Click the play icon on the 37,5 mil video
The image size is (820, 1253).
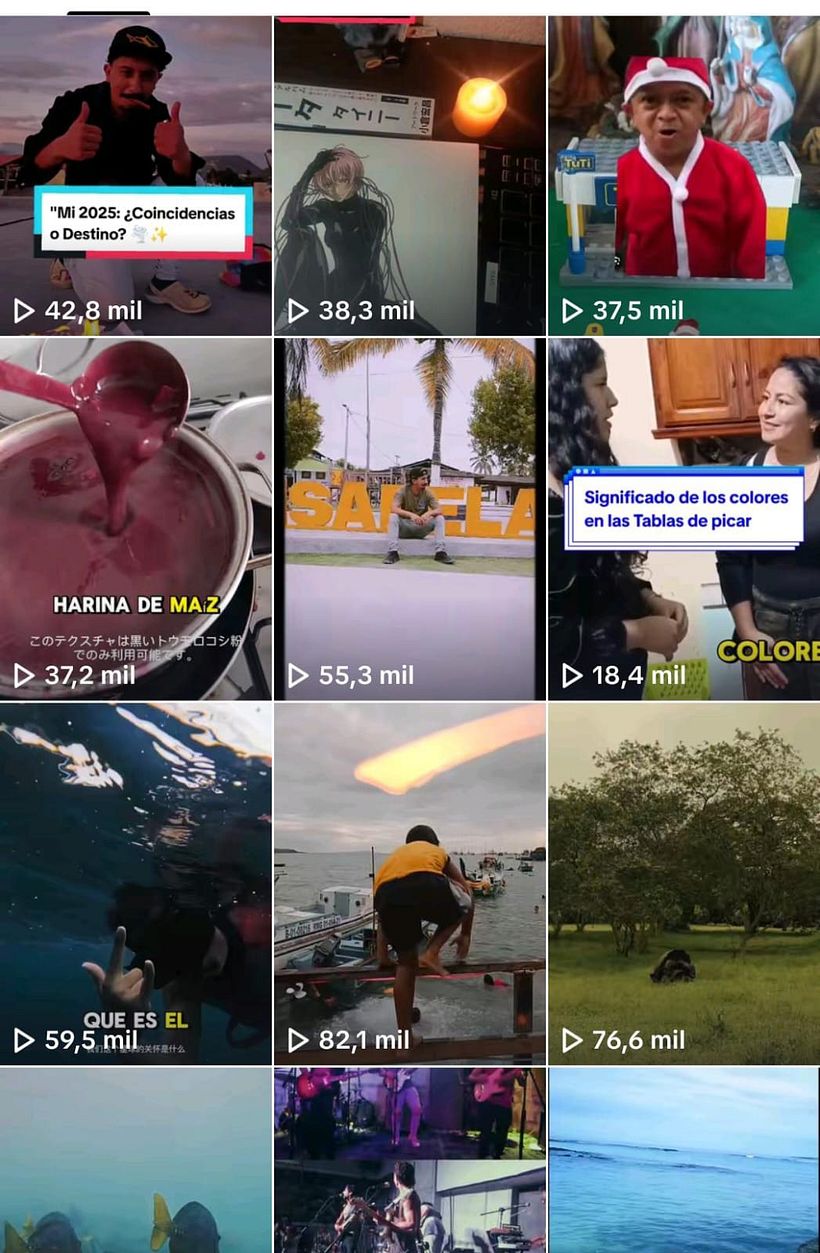click(x=570, y=311)
